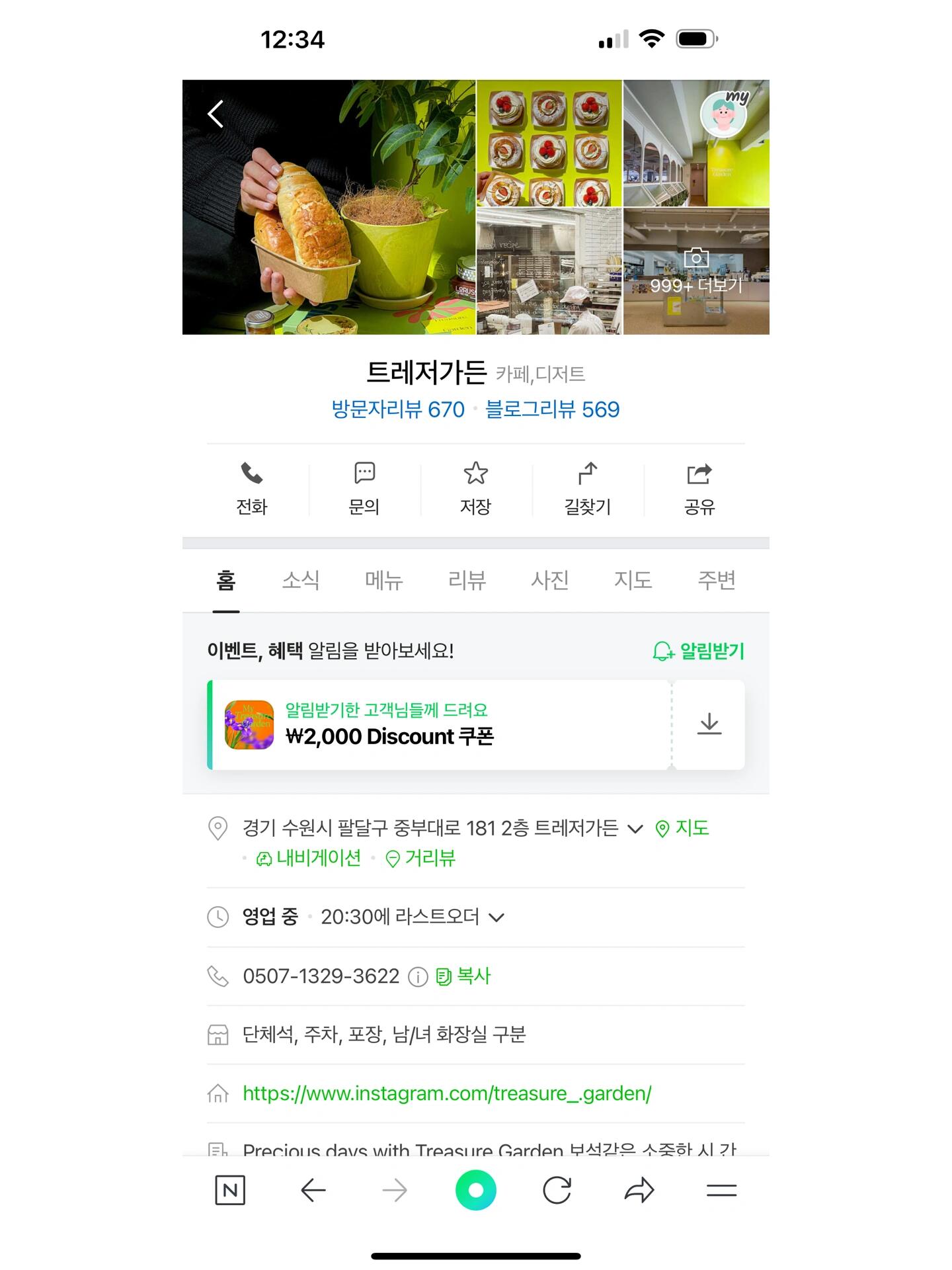Tap 문의 to send an inquiry
Image resolution: width=952 pixels, height=1270 pixels.
click(364, 489)
